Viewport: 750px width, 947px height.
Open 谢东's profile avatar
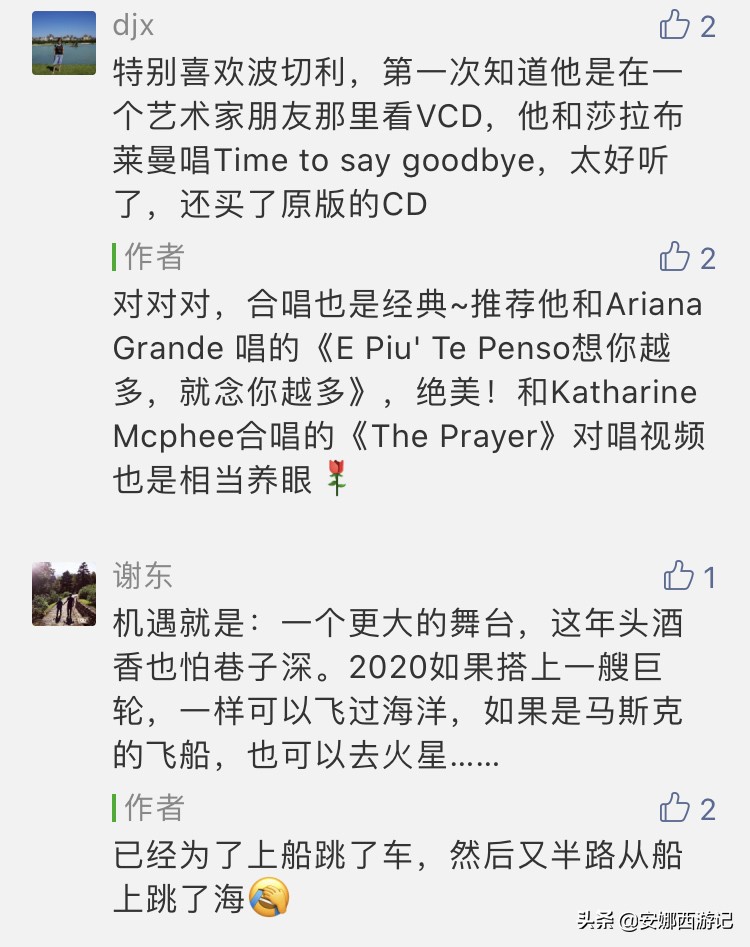(x=64, y=594)
